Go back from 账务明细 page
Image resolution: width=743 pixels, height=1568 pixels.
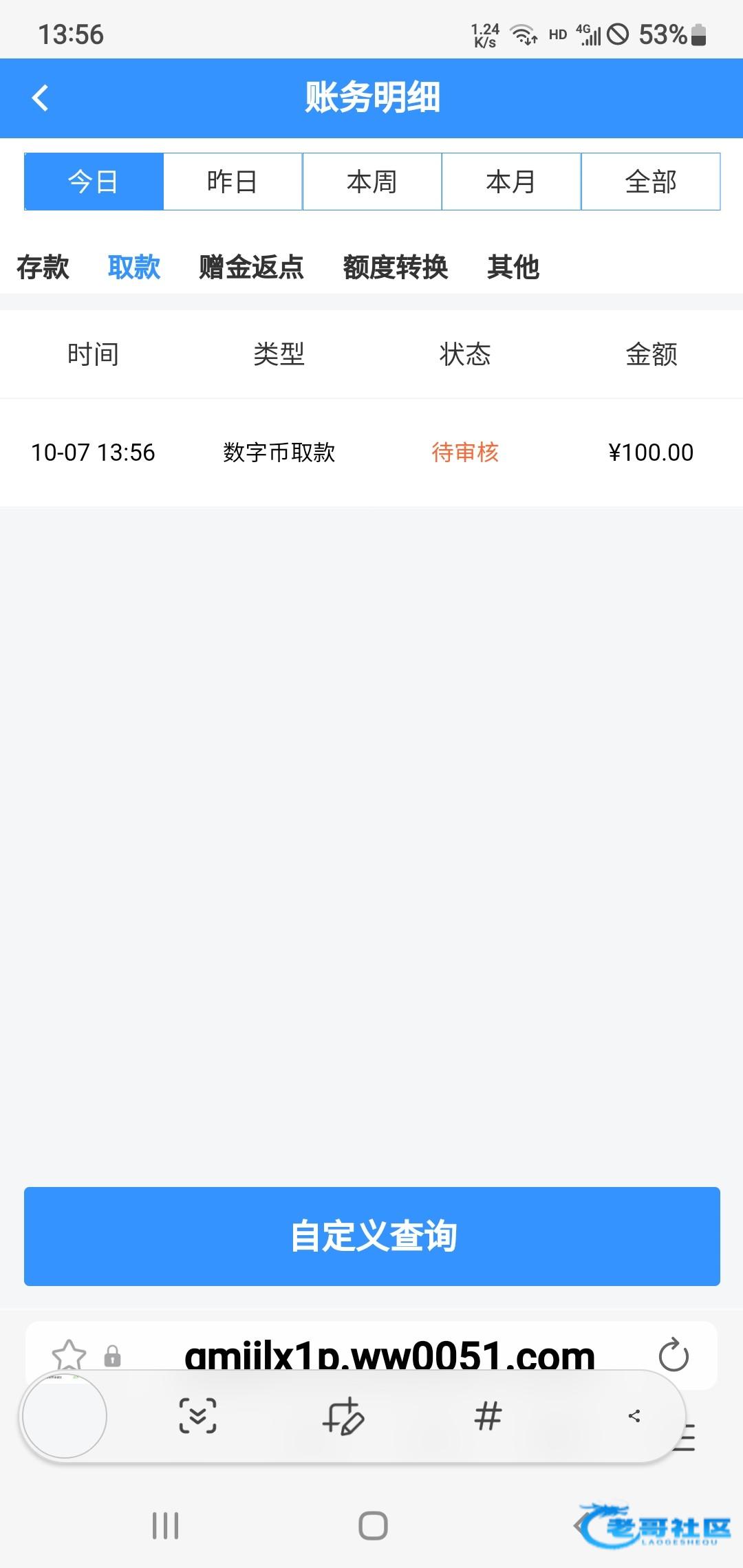tap(41, 98)
